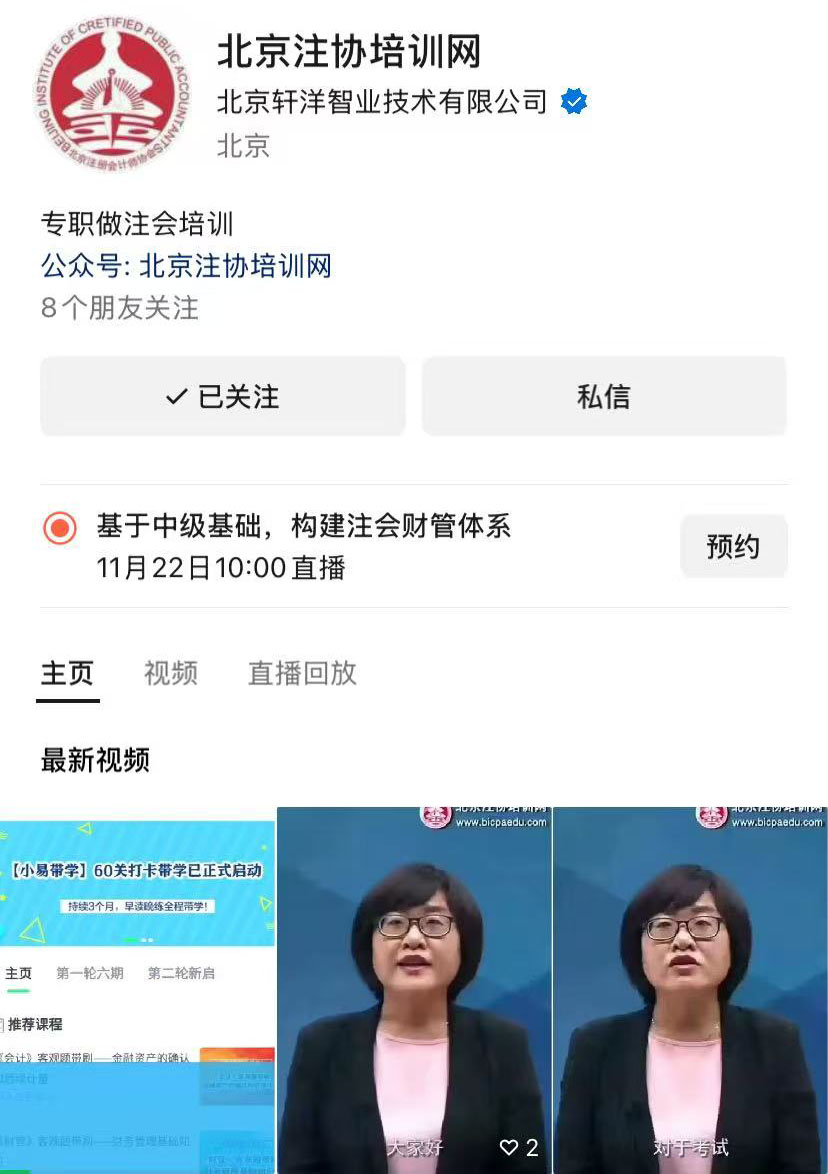Click the 私信 message button
Image resolution: width=828 pixels, height=1174 pixels.
click(x=604, y=397)
